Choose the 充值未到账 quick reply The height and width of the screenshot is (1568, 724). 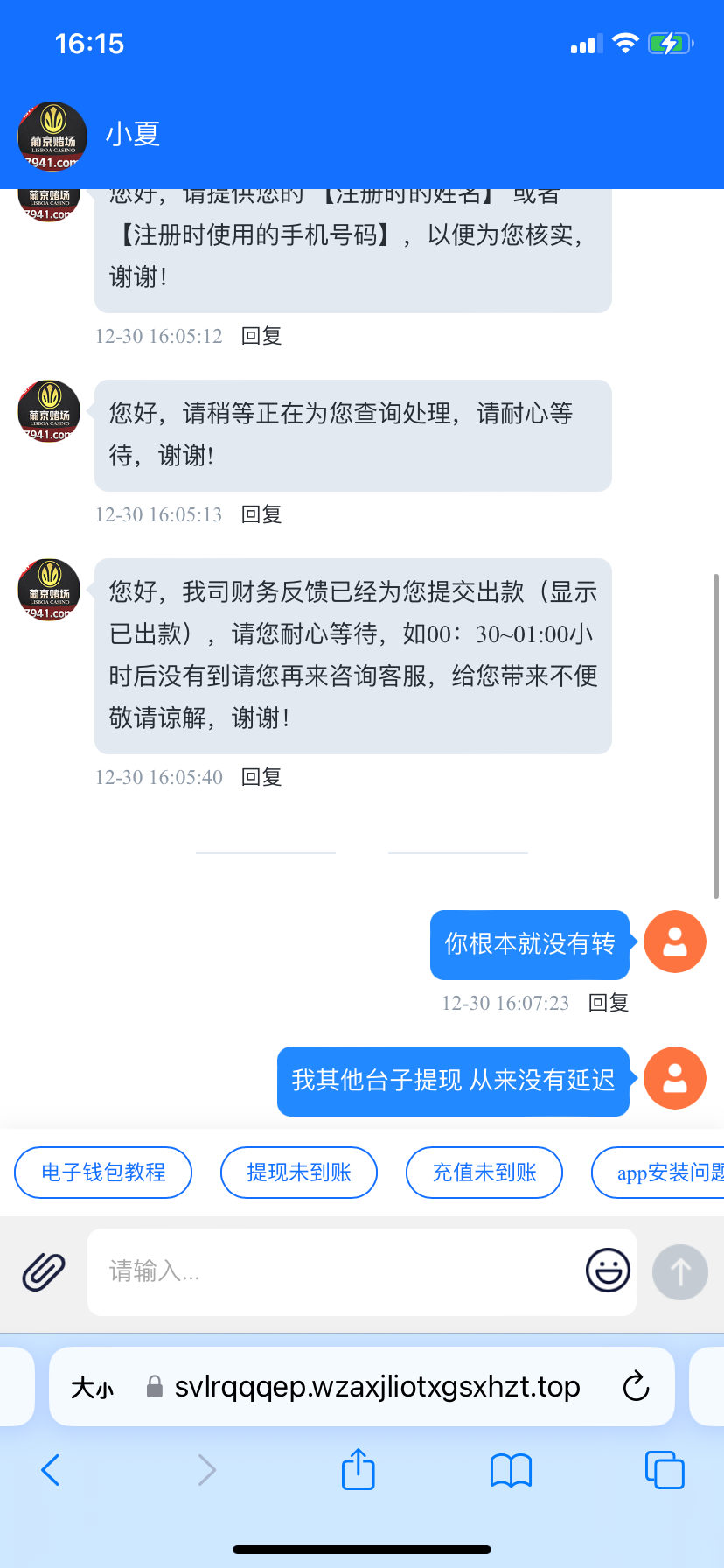coord(484,1172)
